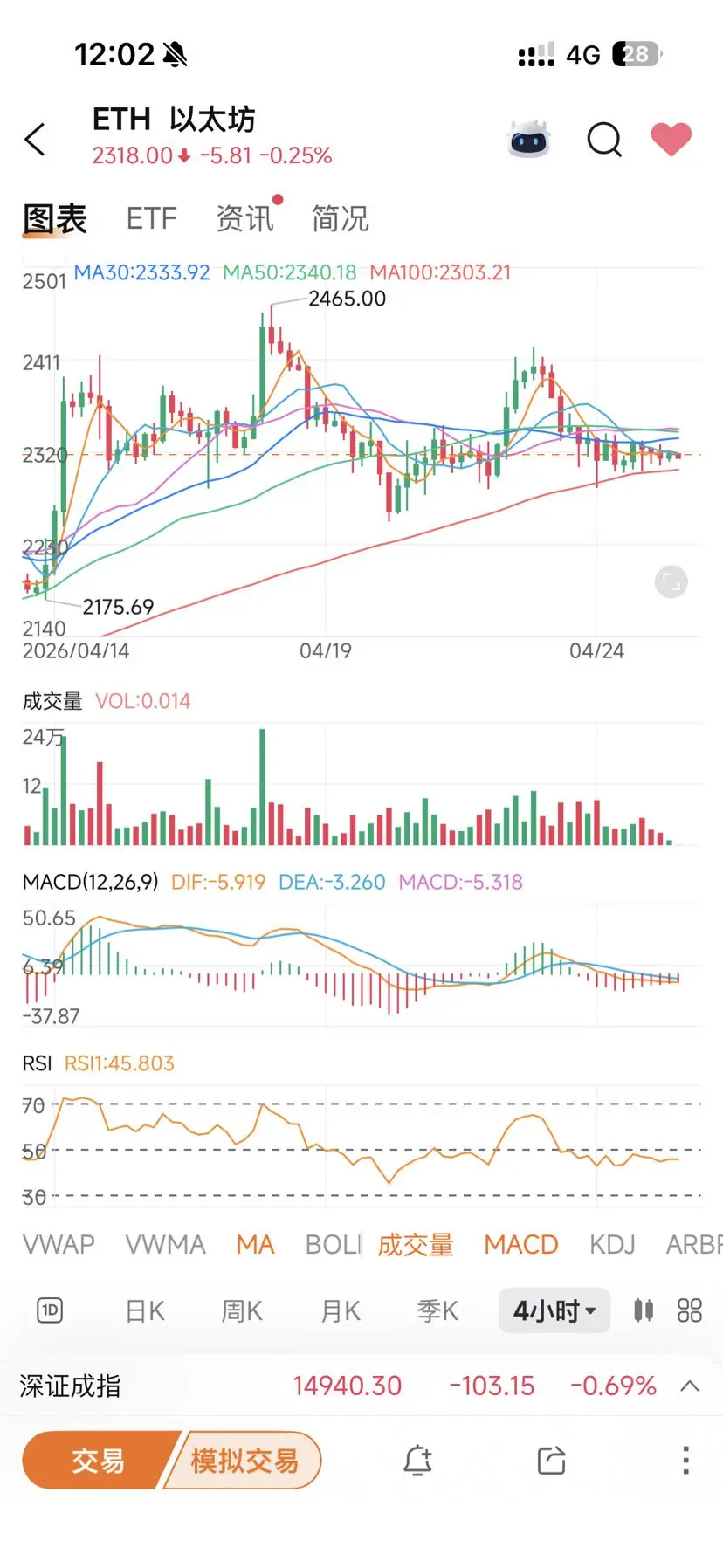Tap the orange 交易 trade button
The height and width of the screenshot is (1568, 723).
pyautogui.click(x=97, y=1460)
